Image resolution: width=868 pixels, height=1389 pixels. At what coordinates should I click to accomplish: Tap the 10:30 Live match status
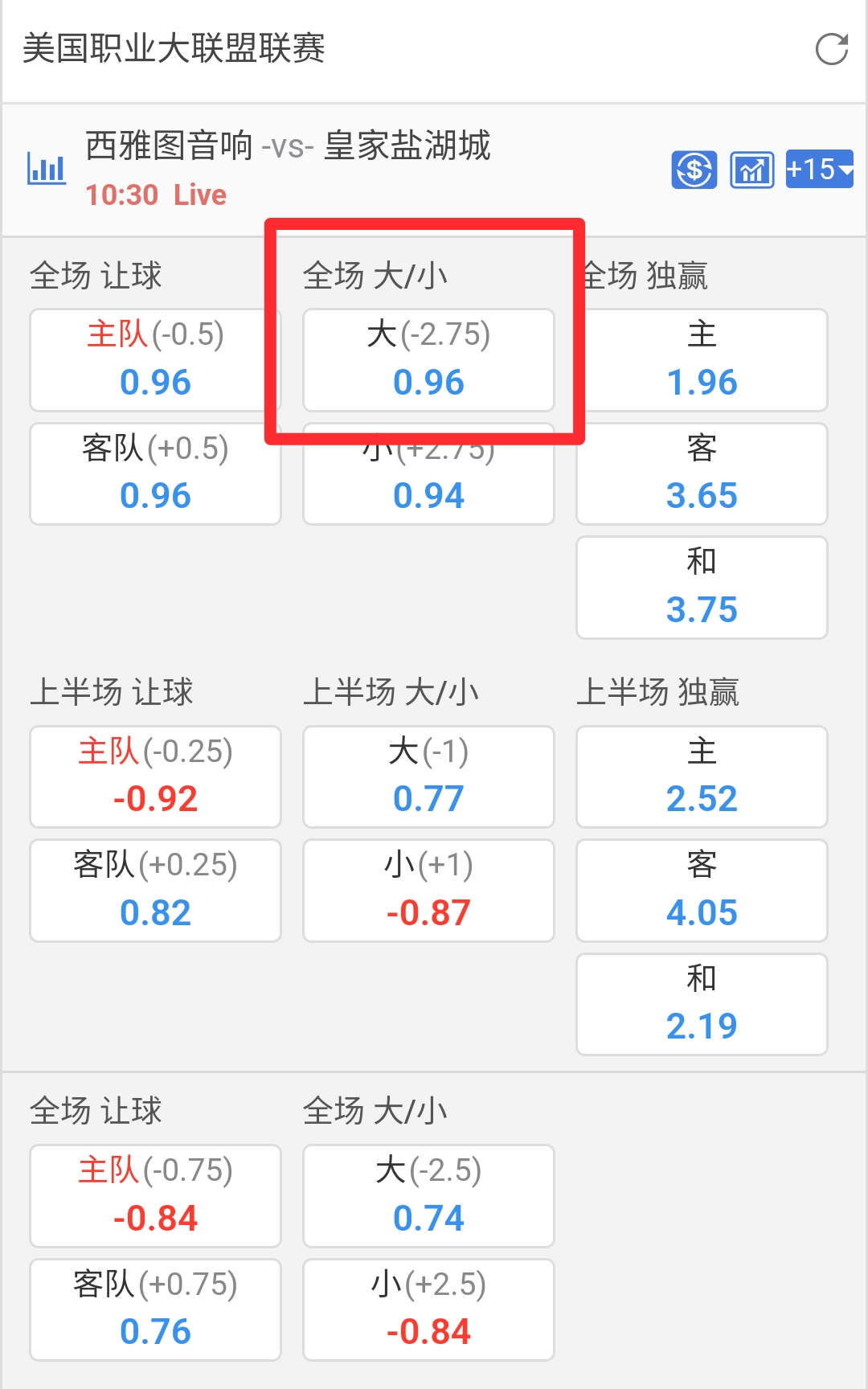point(155,195)
